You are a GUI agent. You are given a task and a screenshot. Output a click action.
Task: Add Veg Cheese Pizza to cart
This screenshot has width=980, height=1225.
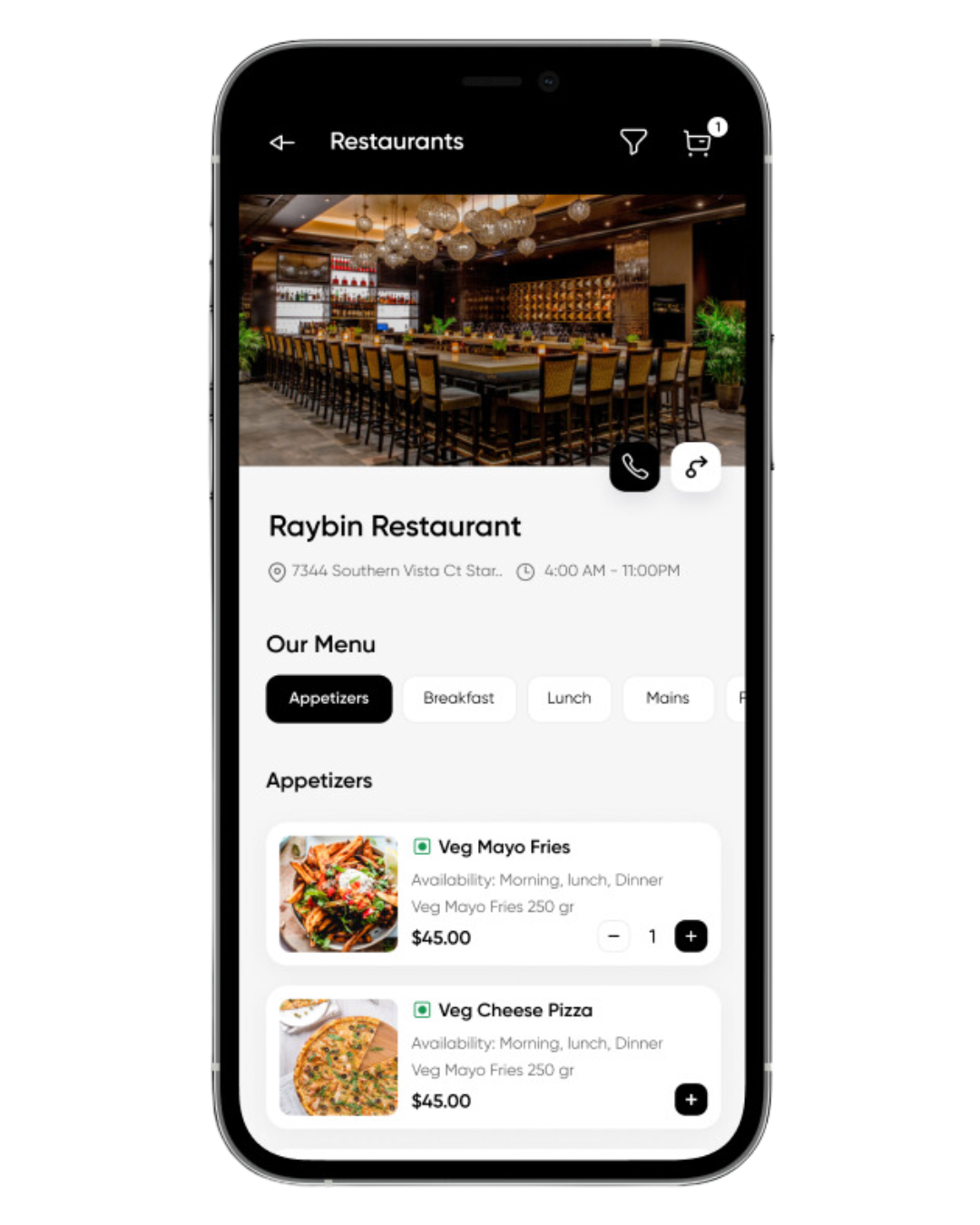point(691,1100)
